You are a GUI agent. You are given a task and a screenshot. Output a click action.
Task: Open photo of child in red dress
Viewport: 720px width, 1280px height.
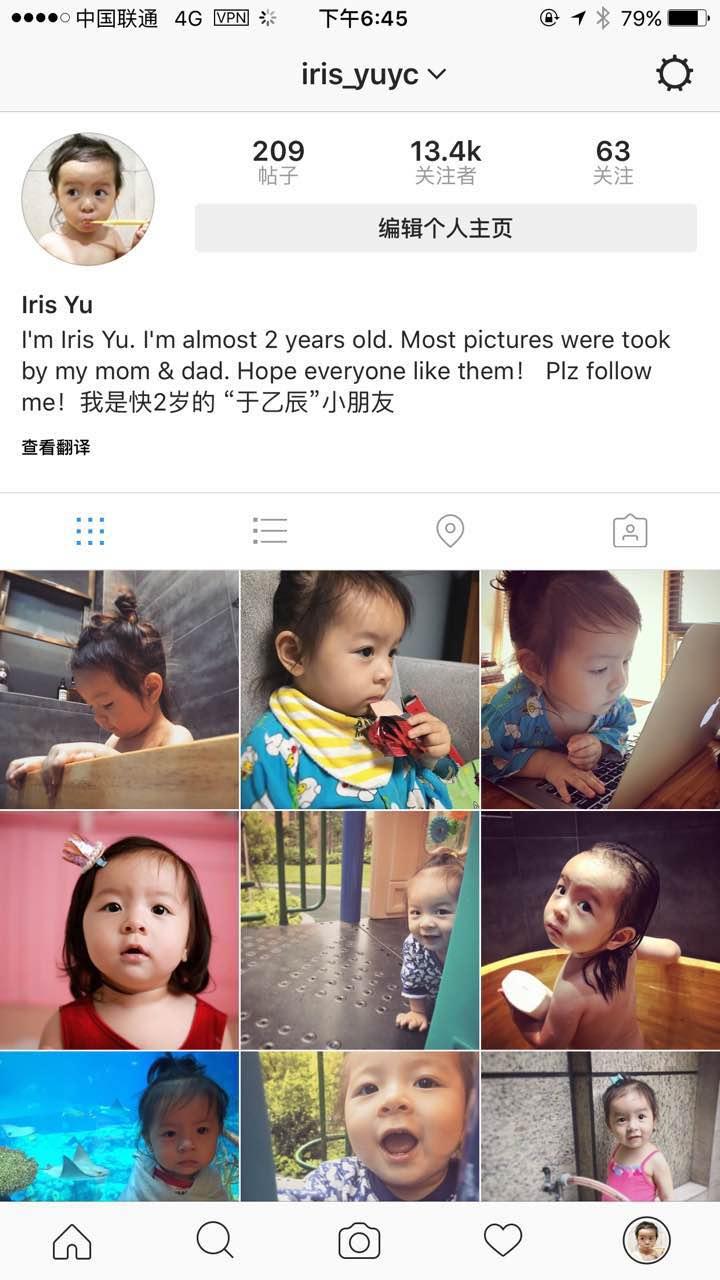click(x=119, y=929)
